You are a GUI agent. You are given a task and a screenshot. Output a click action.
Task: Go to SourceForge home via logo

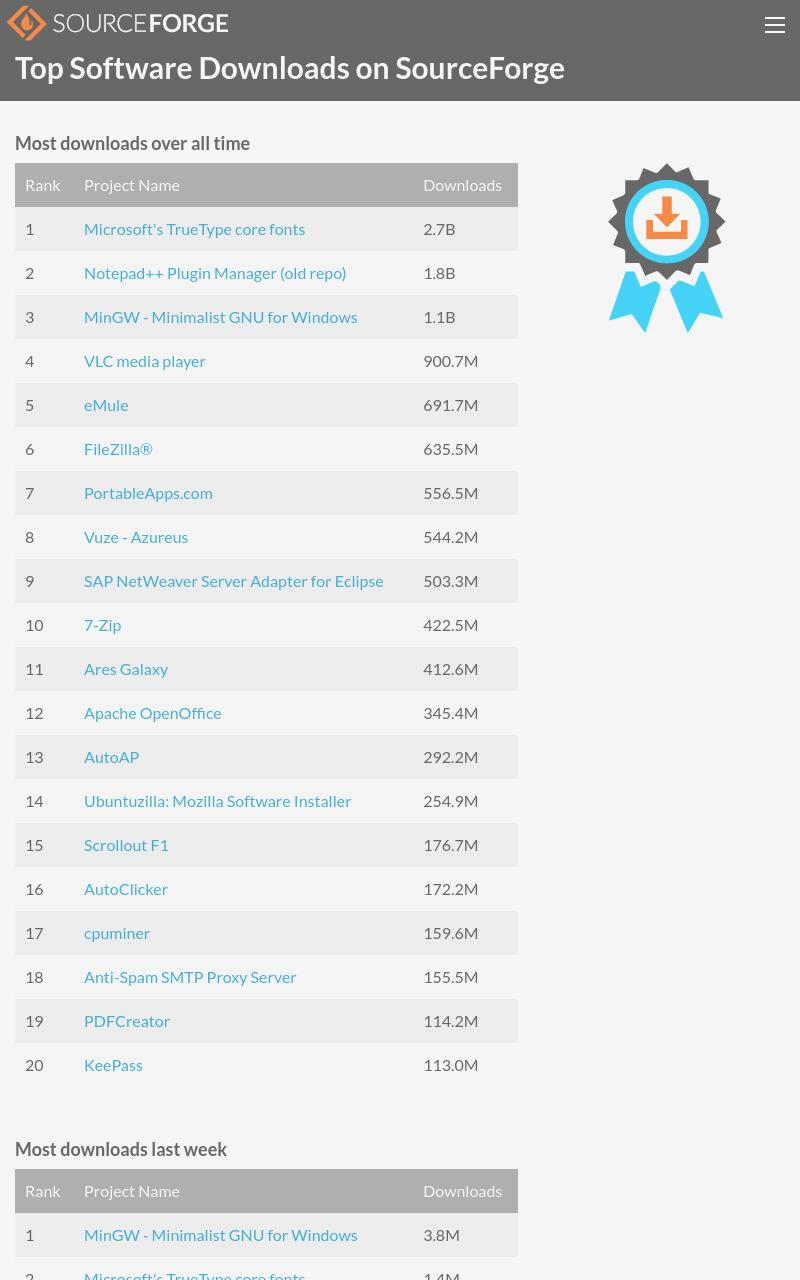(x=118, y=23)
